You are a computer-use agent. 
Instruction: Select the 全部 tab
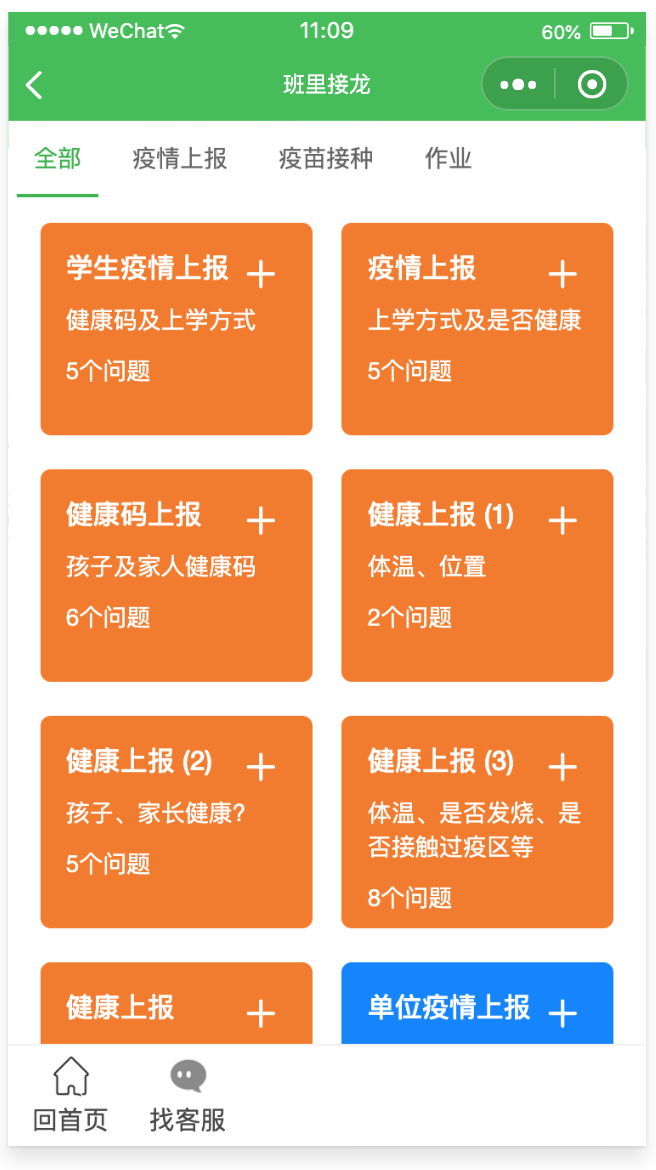[57, 159]
